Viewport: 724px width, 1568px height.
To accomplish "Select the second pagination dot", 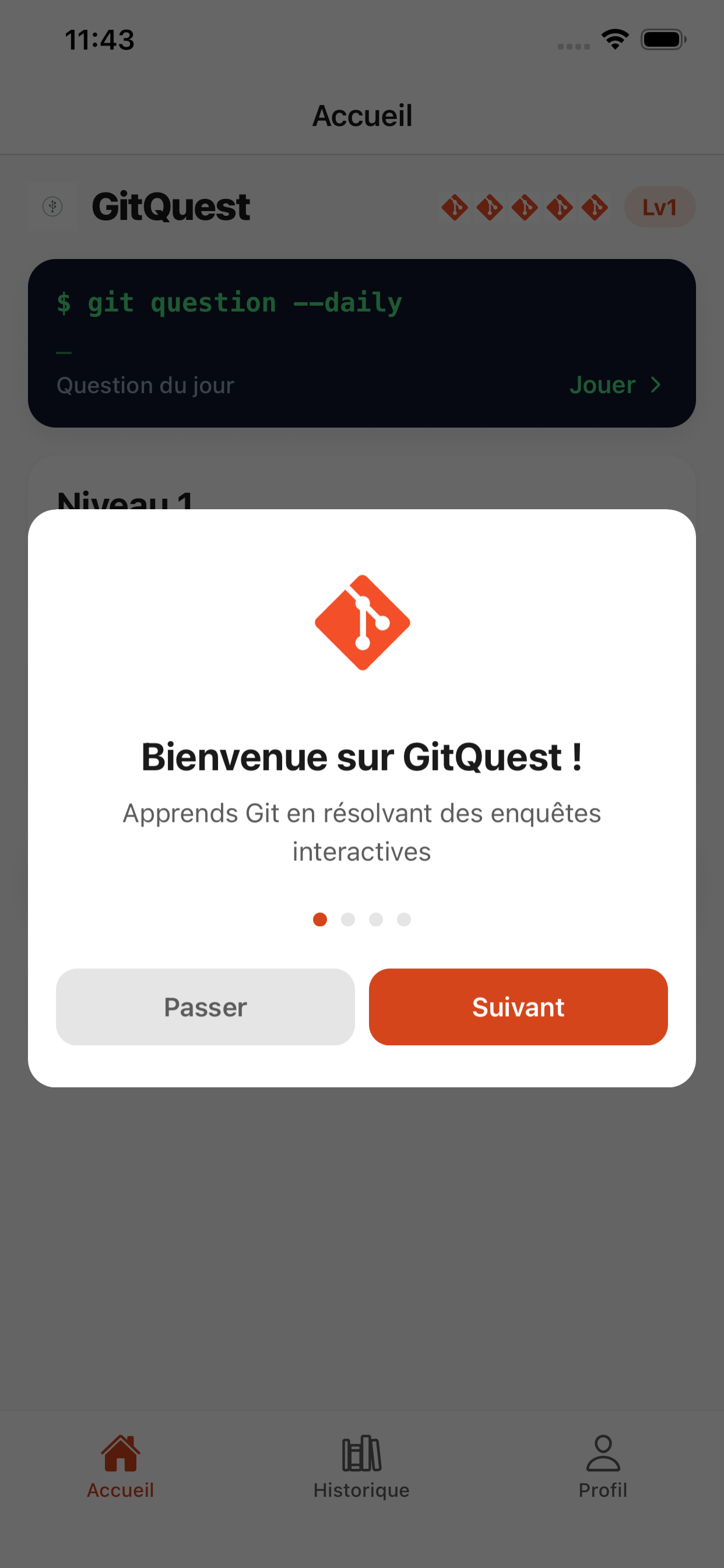I will (x=348, y=920).
